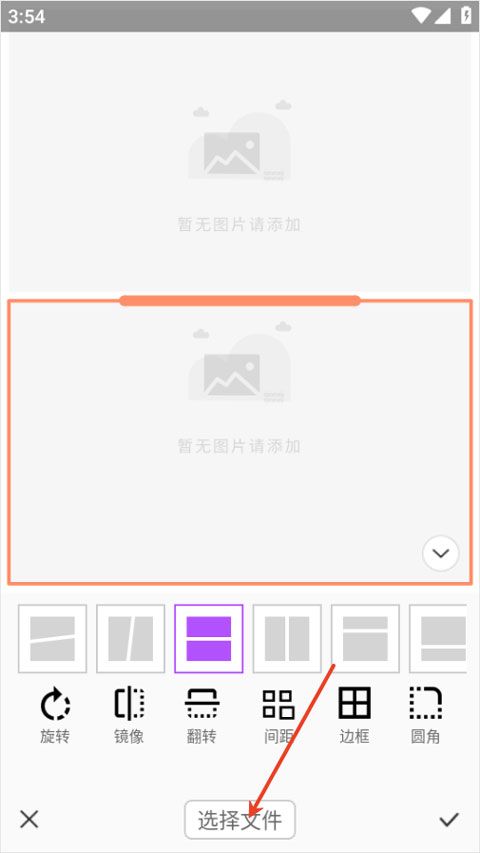The image size is (480, 853).
Task: Collapse panel with the down chevron
Action: click(441, 554)
